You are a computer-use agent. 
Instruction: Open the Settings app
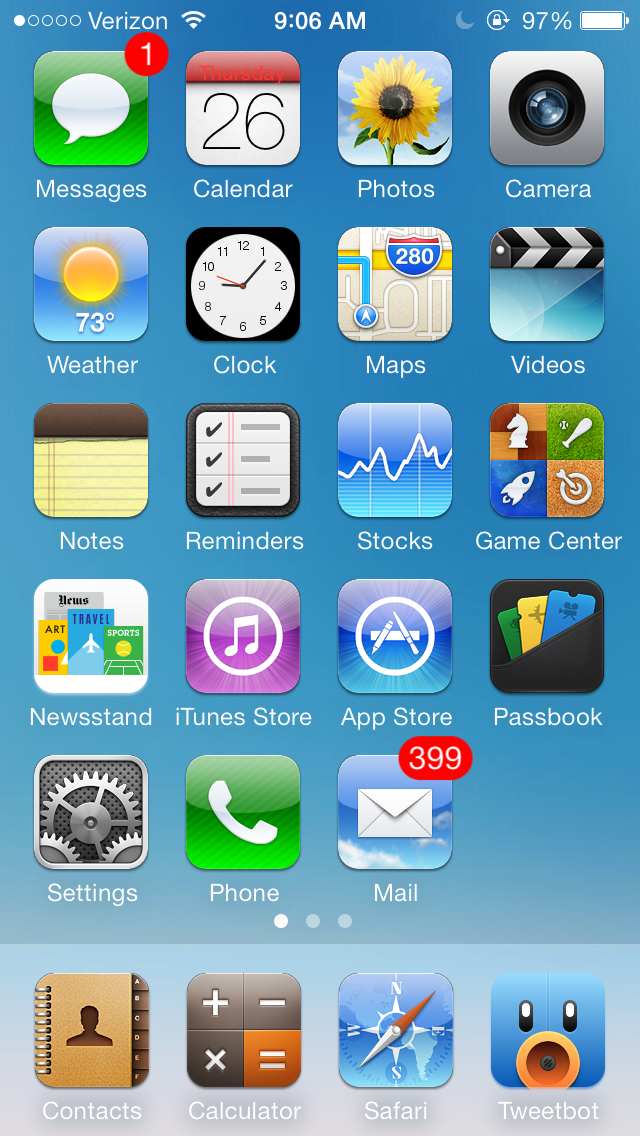click(x=91, y=813)
